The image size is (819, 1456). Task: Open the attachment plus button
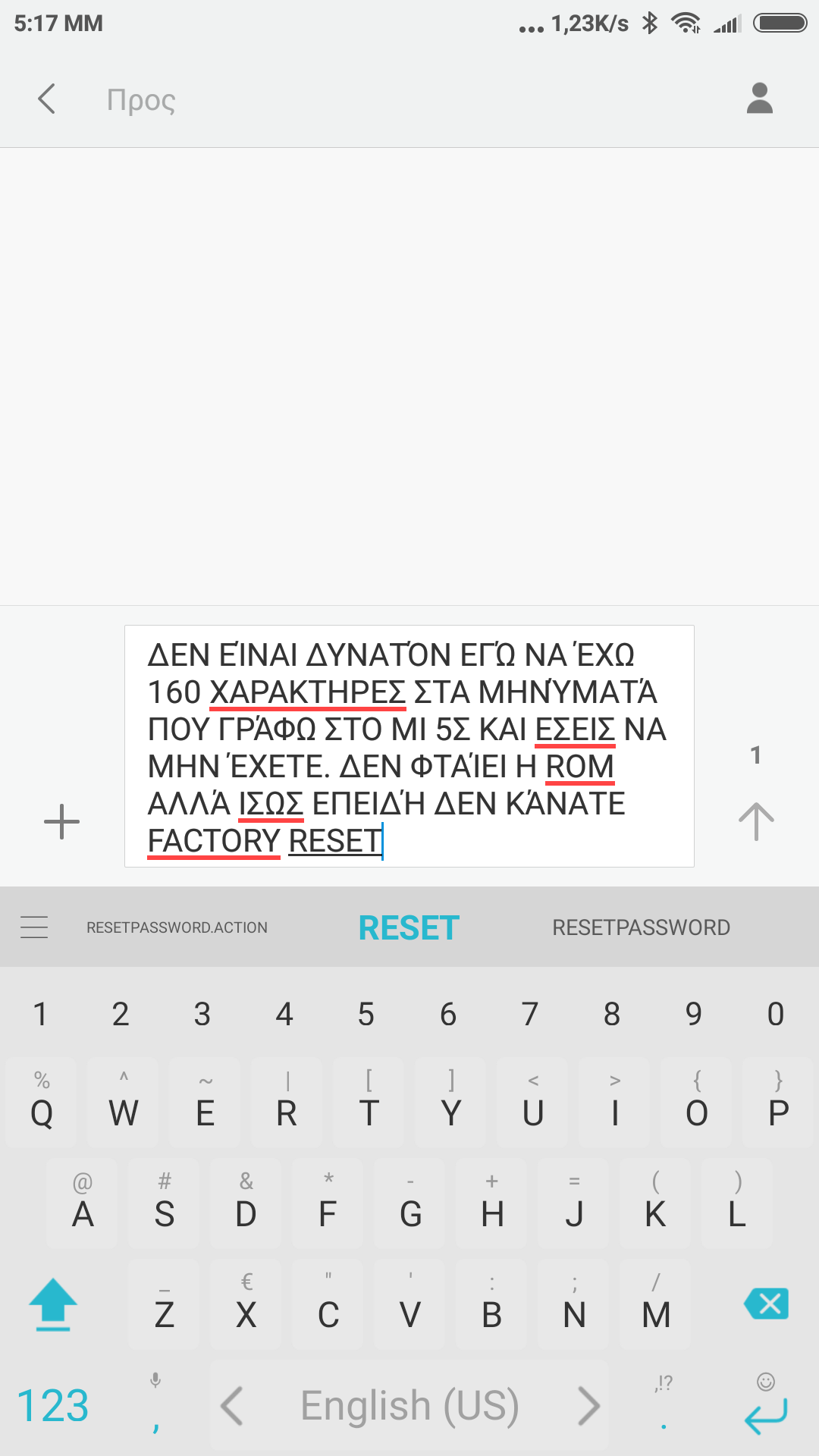[x=61, y=822]
